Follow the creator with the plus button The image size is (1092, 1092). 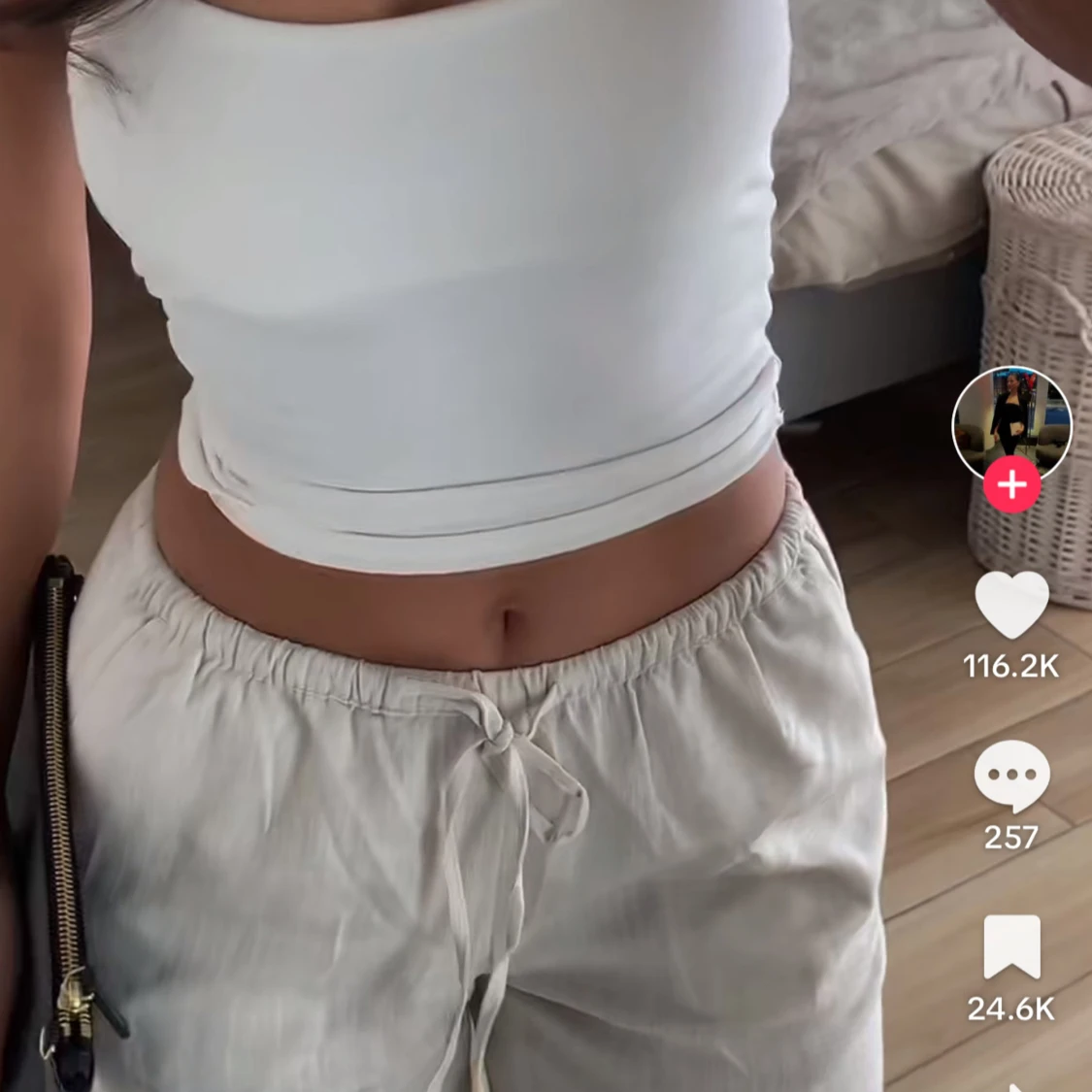pyautogui.click(x=1011, y=484)
